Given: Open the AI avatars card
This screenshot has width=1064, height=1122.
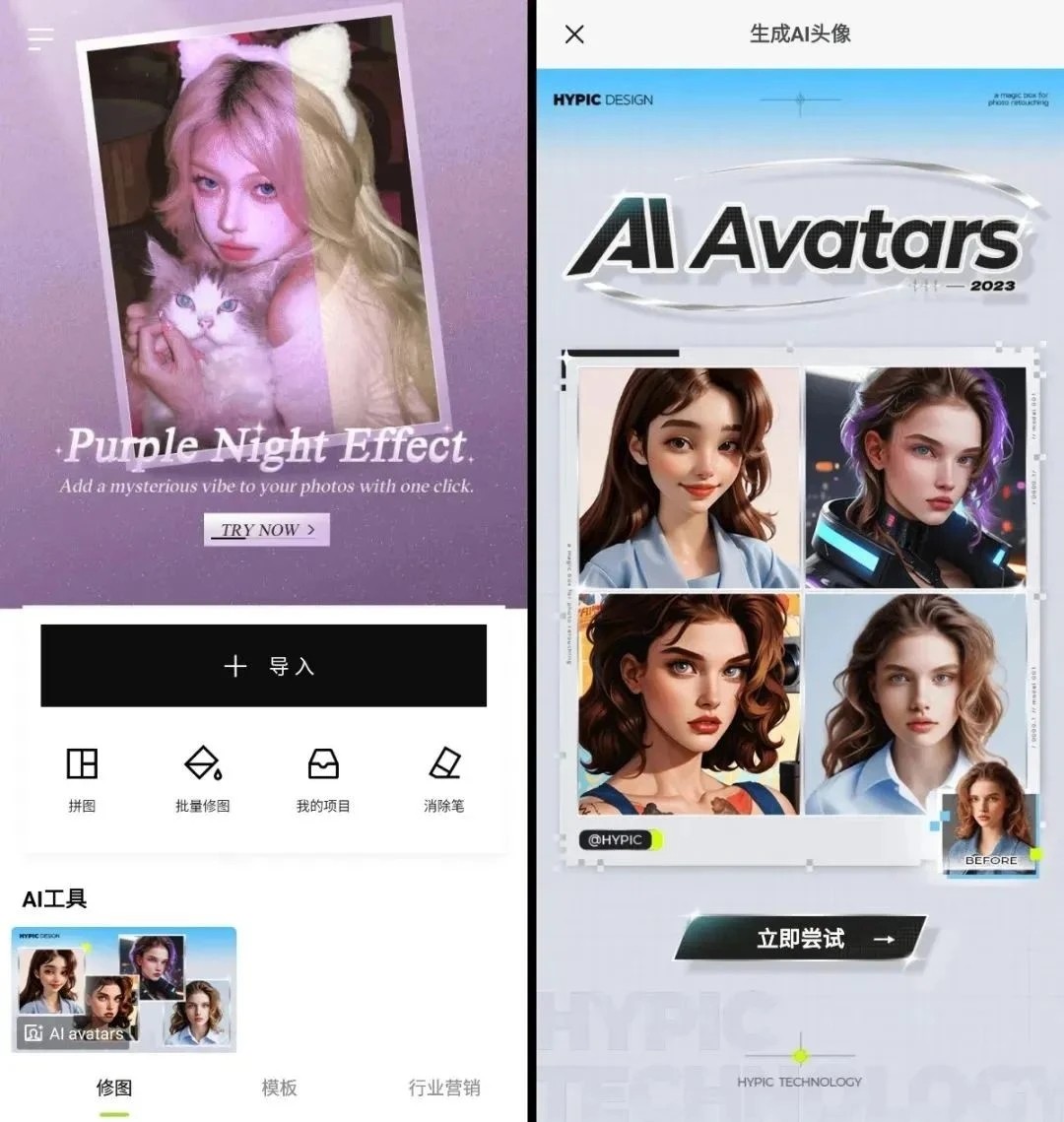Looking at the screenshot, I should point(124,989).
